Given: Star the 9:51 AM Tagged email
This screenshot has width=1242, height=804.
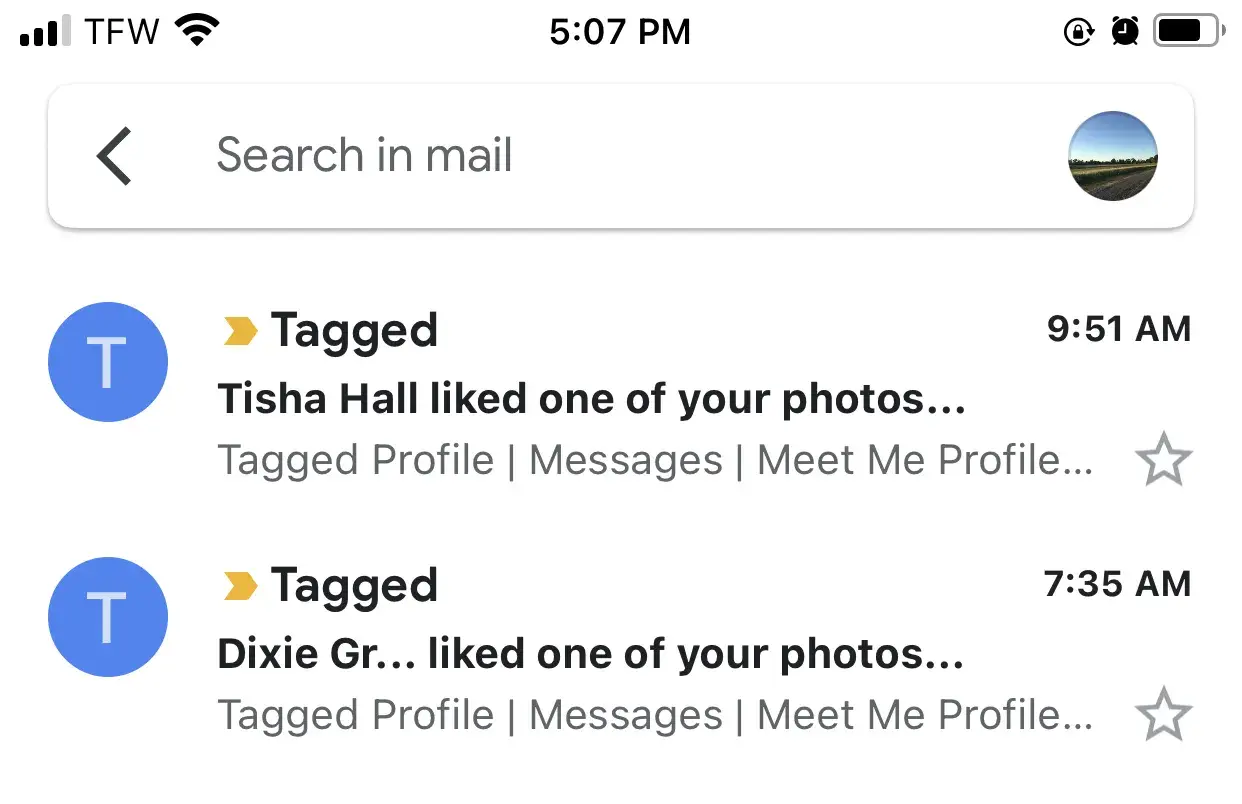Looking at the screenshot, I should [x=1164, y=463].
